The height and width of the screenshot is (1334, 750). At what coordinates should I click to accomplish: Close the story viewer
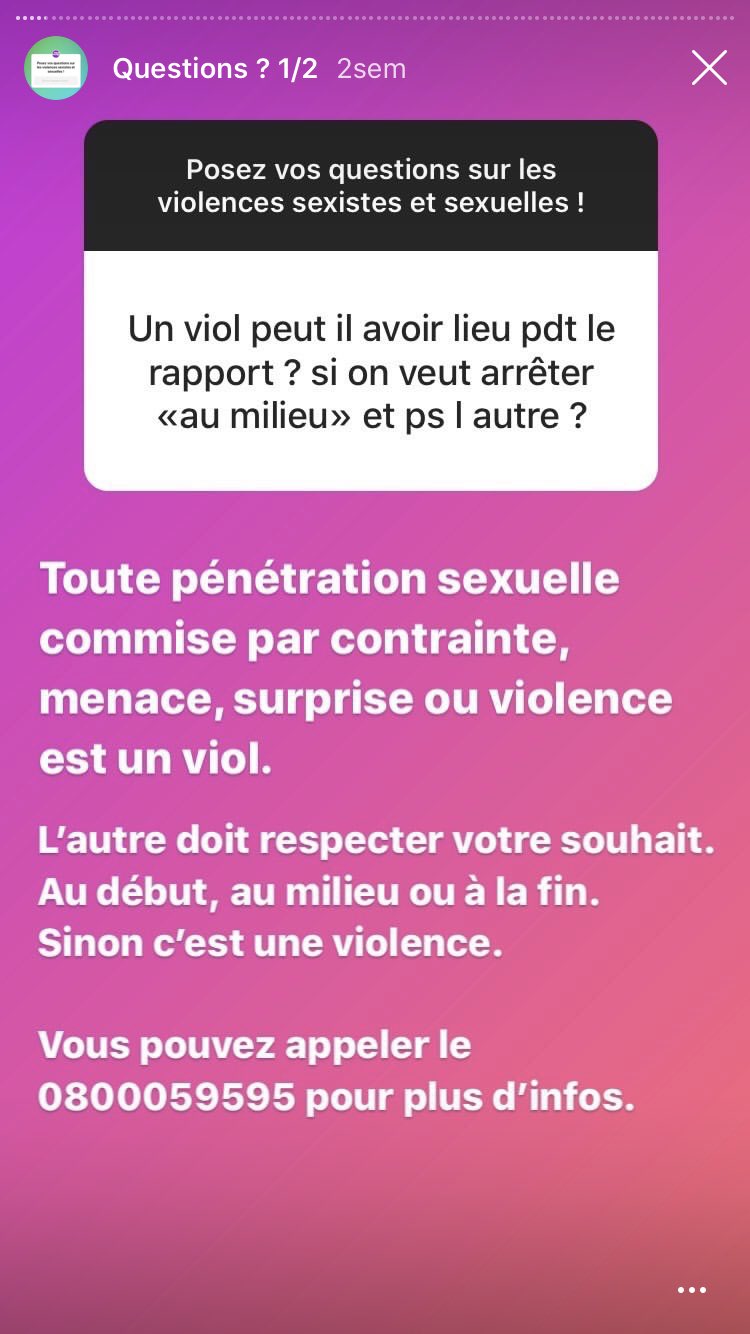[x=709, y=68]
